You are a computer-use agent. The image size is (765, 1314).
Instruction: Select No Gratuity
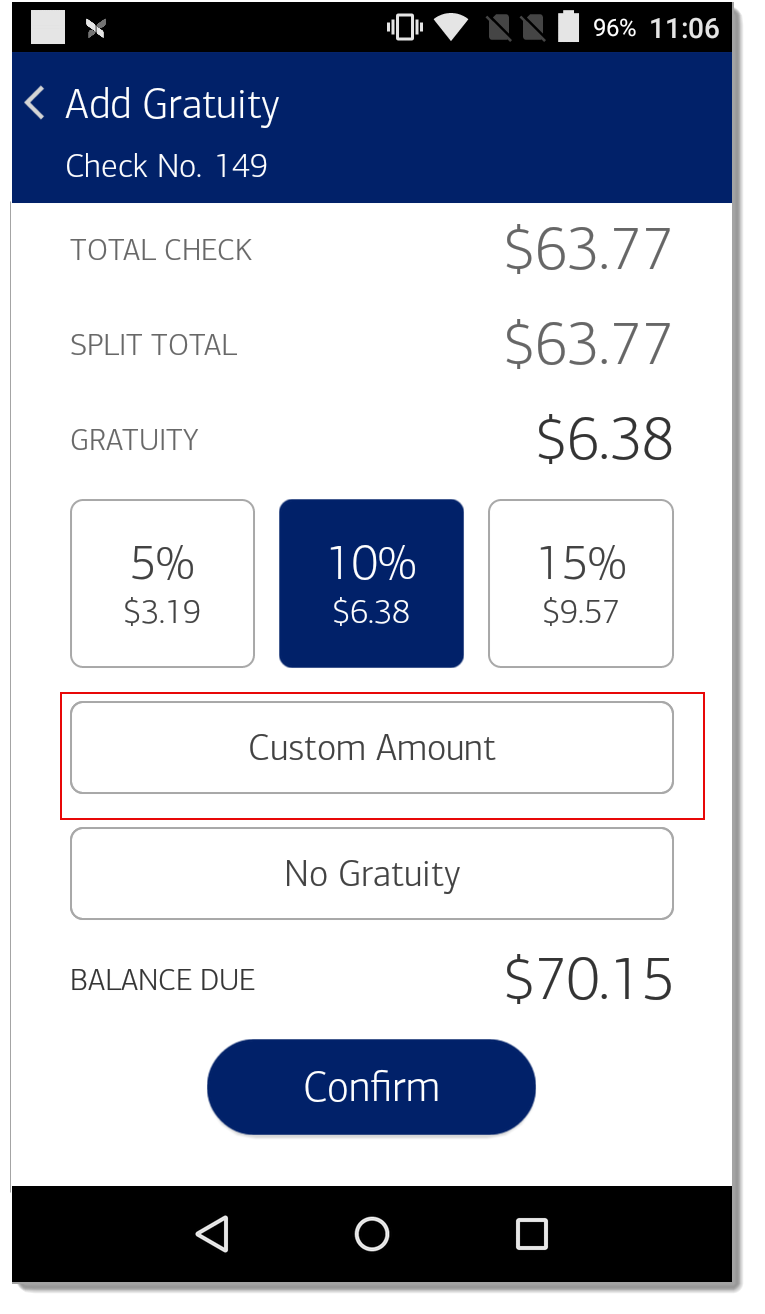[372, 874]
